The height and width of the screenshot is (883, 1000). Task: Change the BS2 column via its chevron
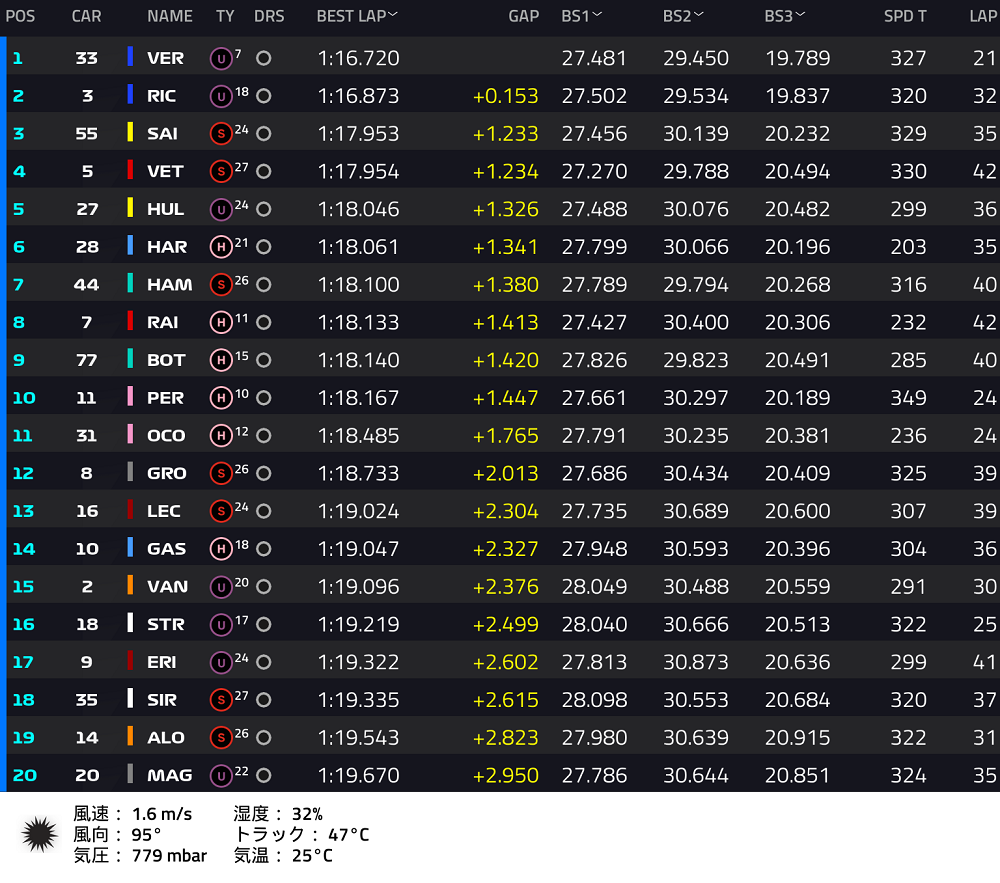click(x=698, y=15)
